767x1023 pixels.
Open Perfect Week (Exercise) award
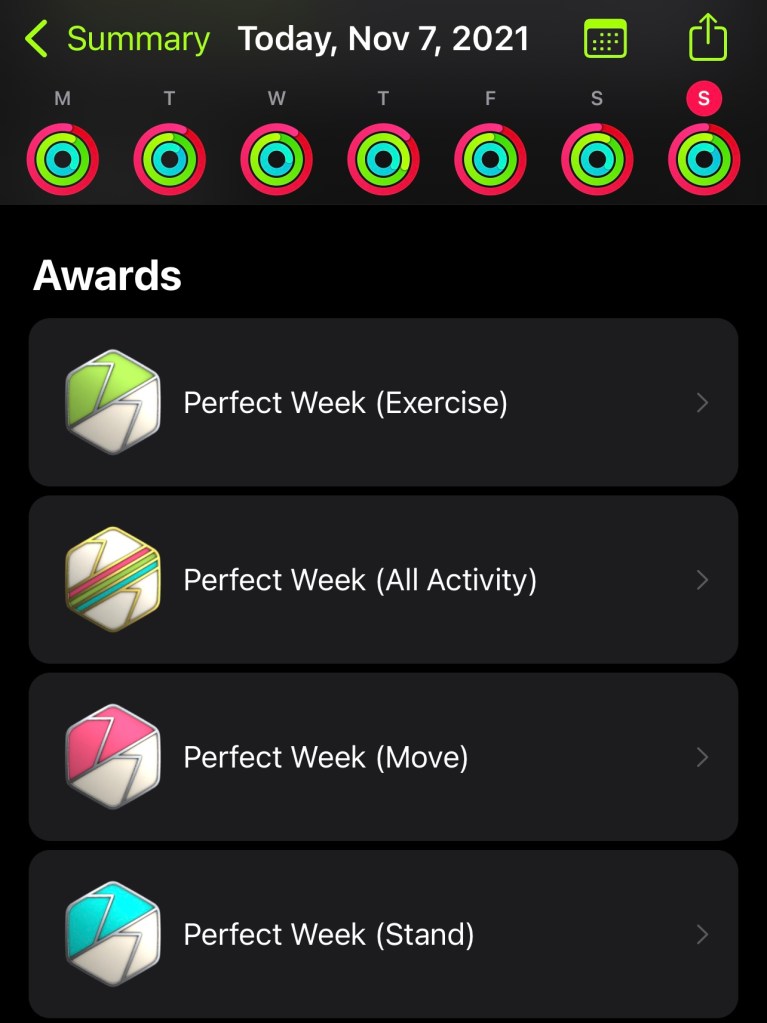click(383, 403)
